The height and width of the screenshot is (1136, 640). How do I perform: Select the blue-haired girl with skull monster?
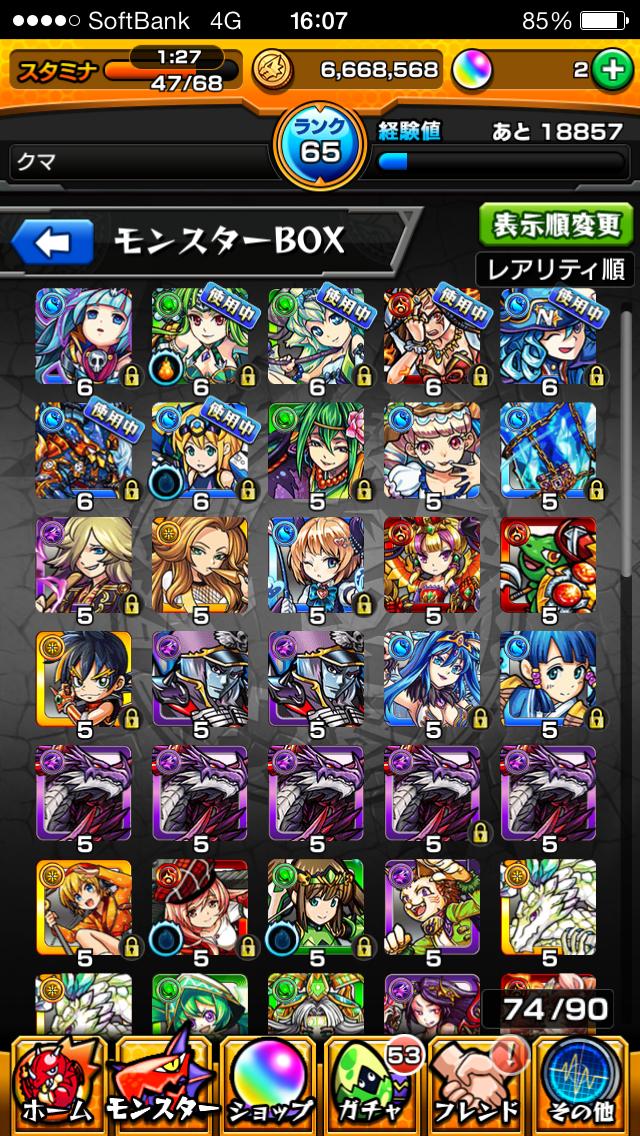[x=84, y=337]
